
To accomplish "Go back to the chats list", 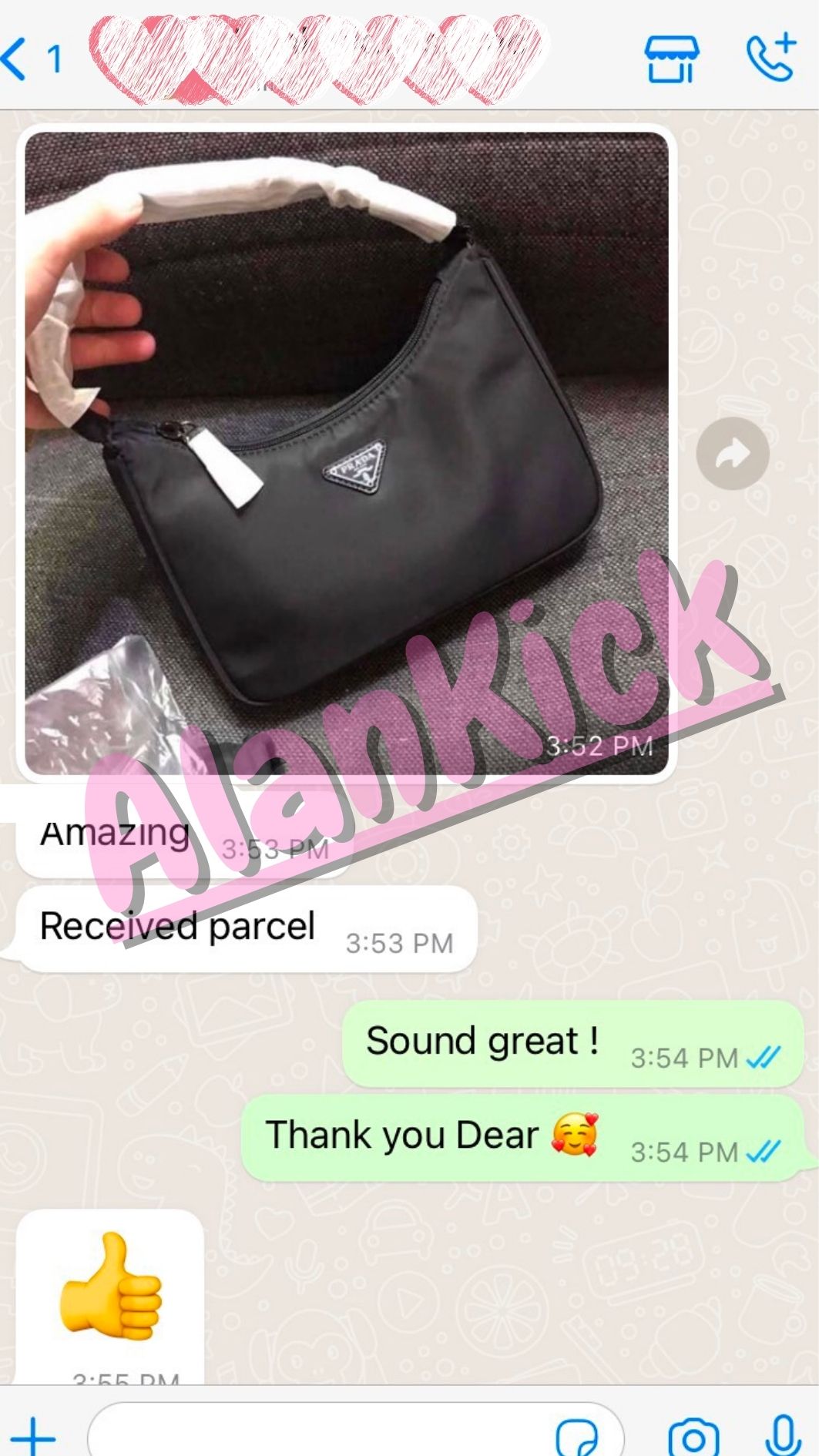I will (17, 59).
